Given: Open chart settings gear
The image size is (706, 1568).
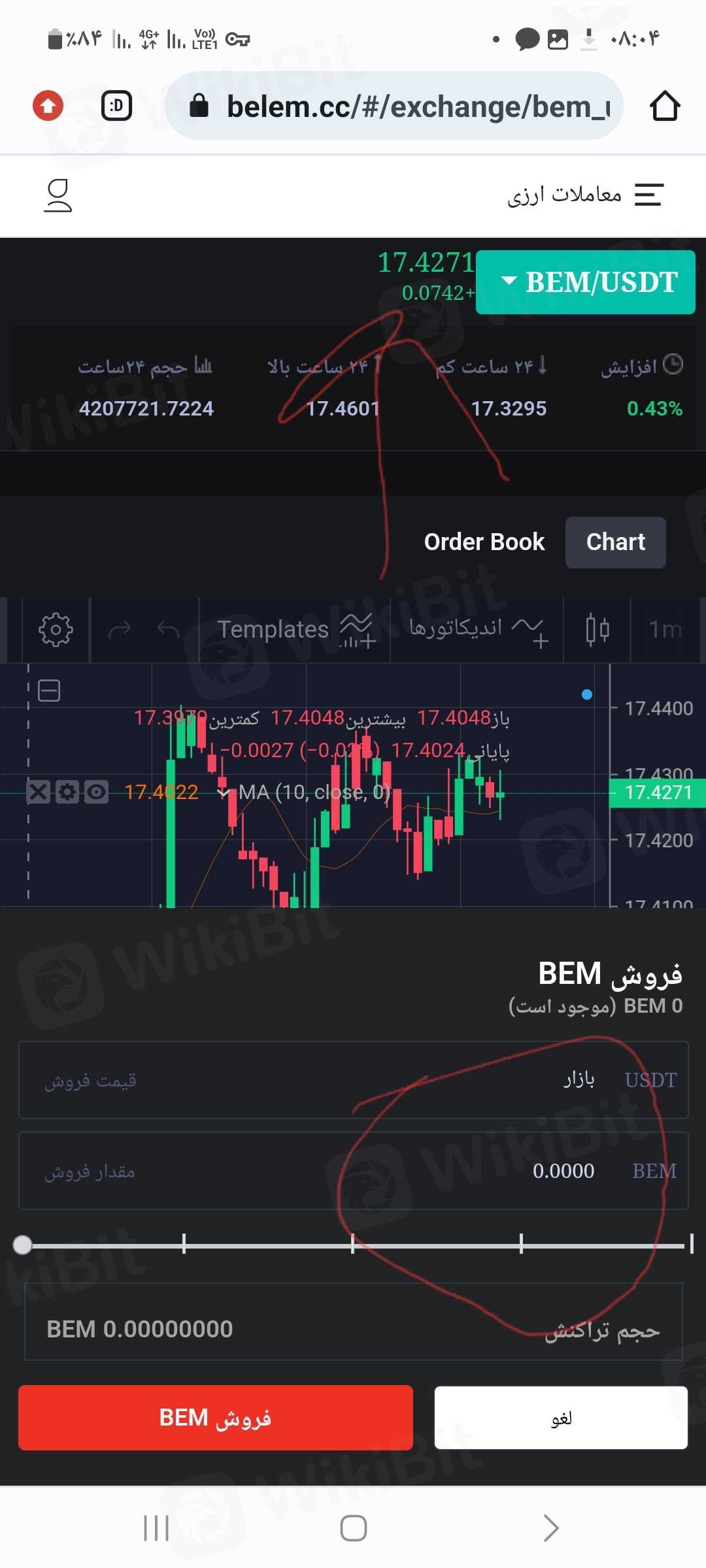Looking at the screenshot, I should [x=56, y=630].
